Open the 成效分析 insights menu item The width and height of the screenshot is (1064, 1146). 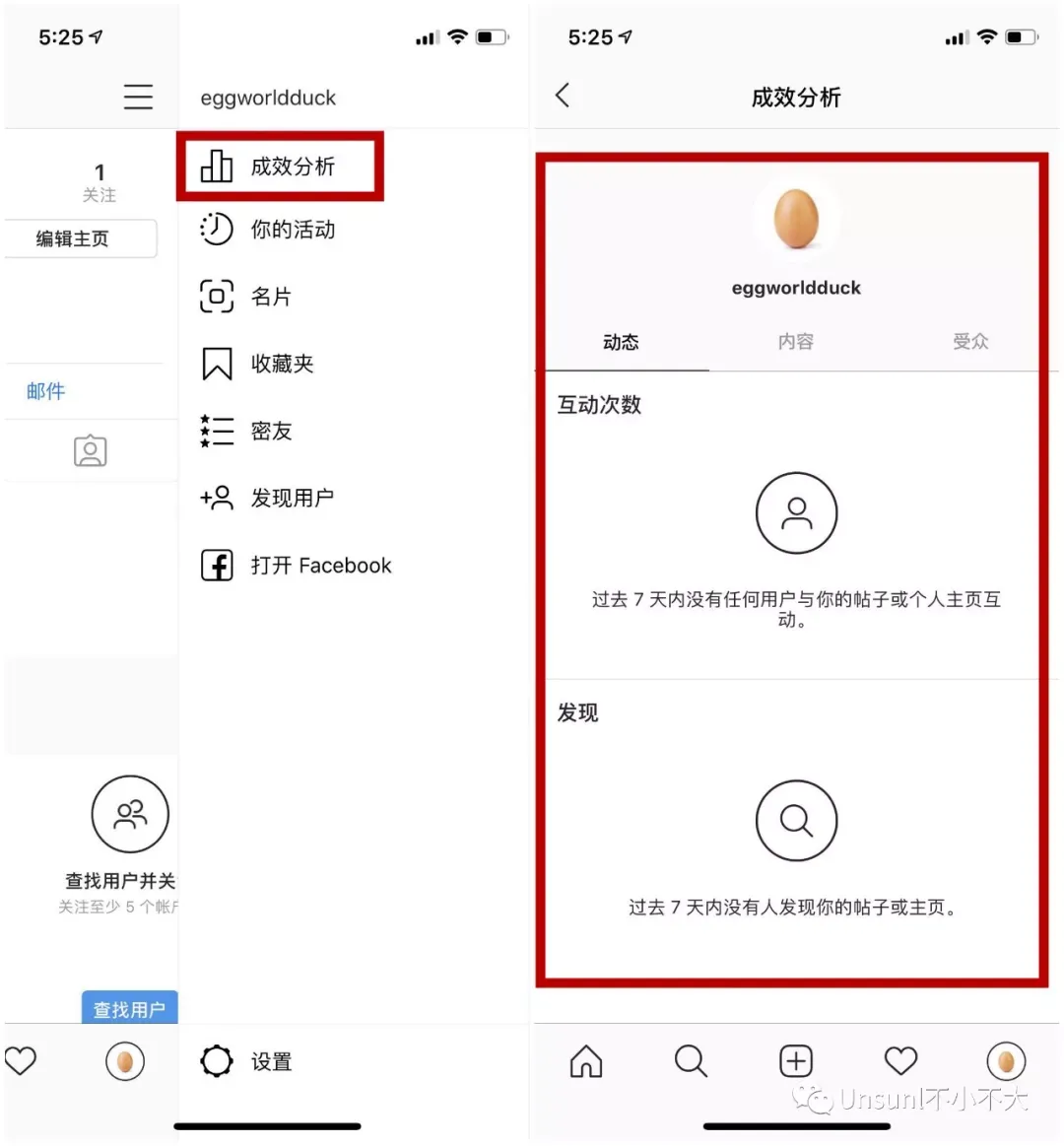[x=280, y=167]
